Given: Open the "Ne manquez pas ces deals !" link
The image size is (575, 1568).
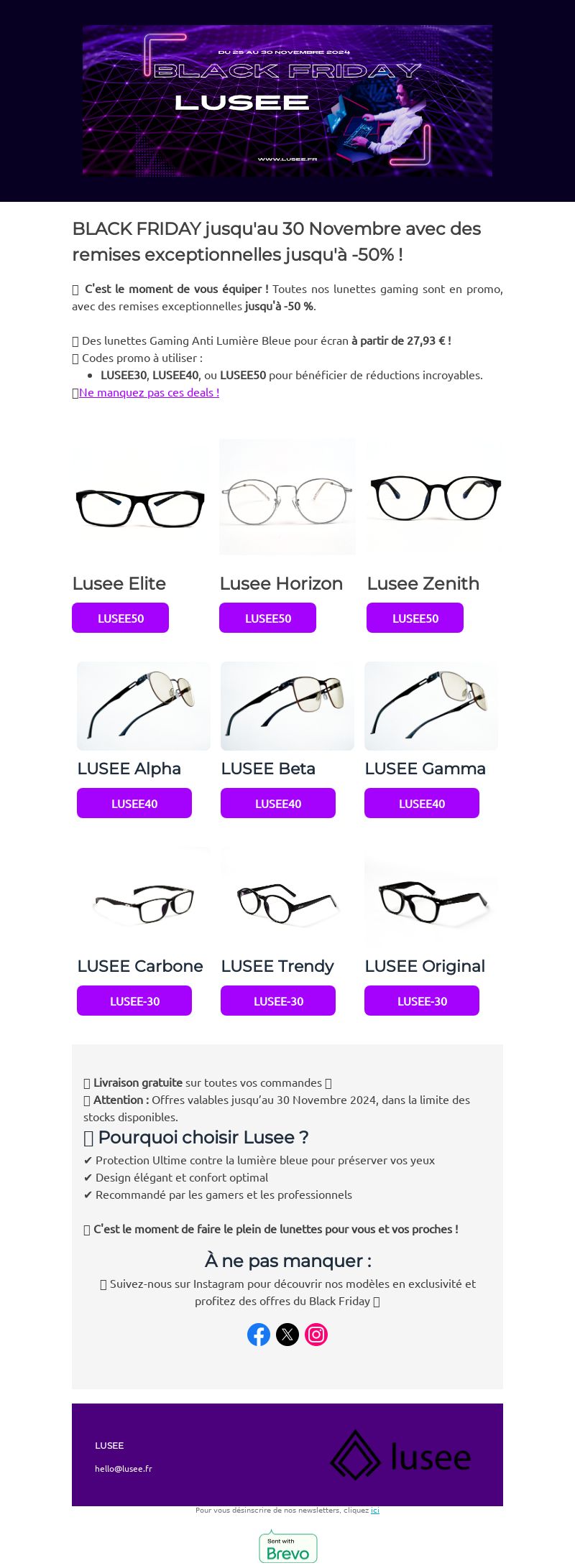Looking at the screenshot, I should pyautogui.click(x=149, y=392).
